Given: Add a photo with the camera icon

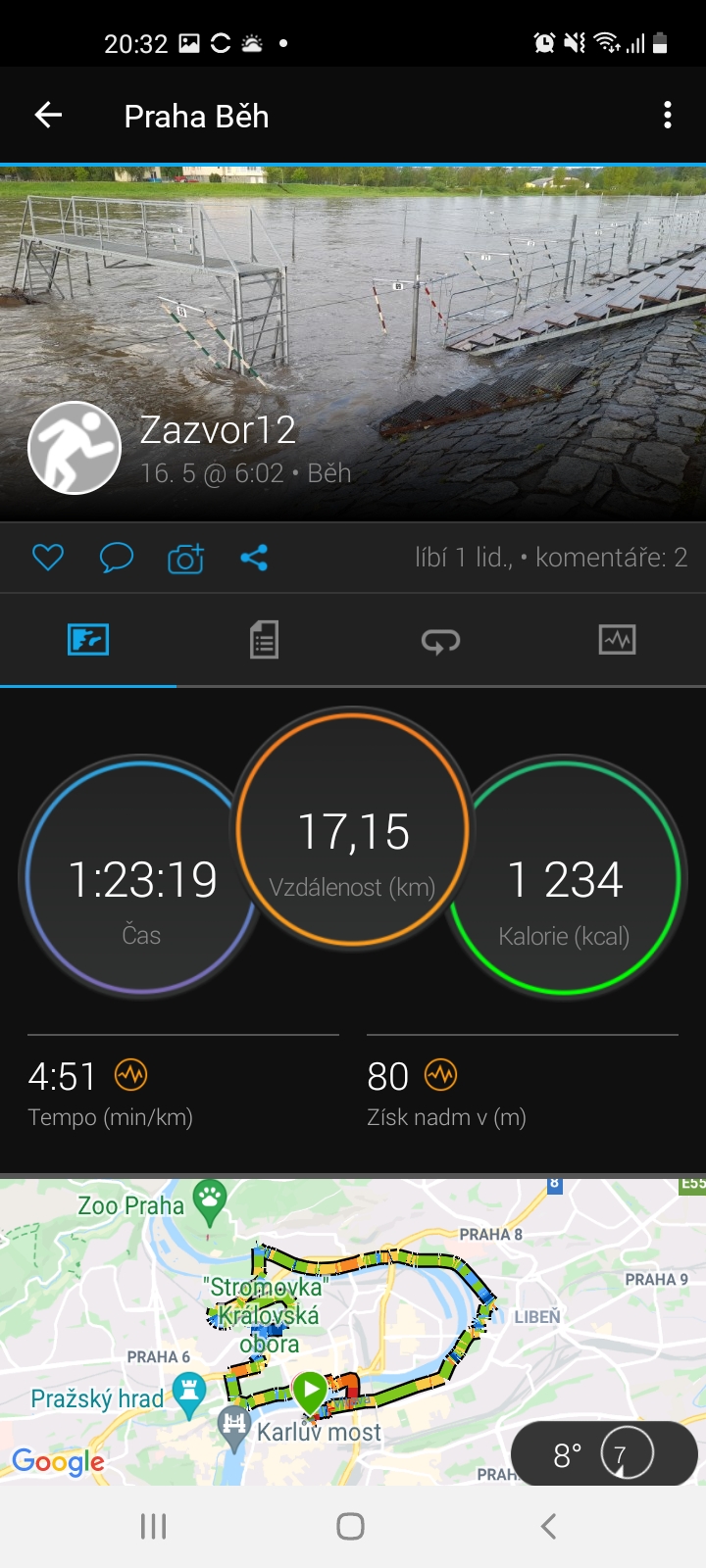Looking at the screenshot, I should [185, 558].
